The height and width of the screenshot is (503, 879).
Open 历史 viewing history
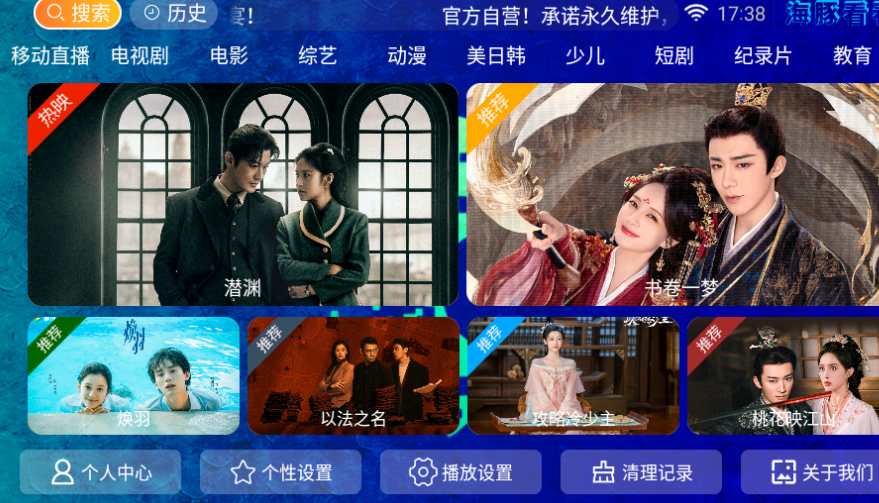click(174, 13)
